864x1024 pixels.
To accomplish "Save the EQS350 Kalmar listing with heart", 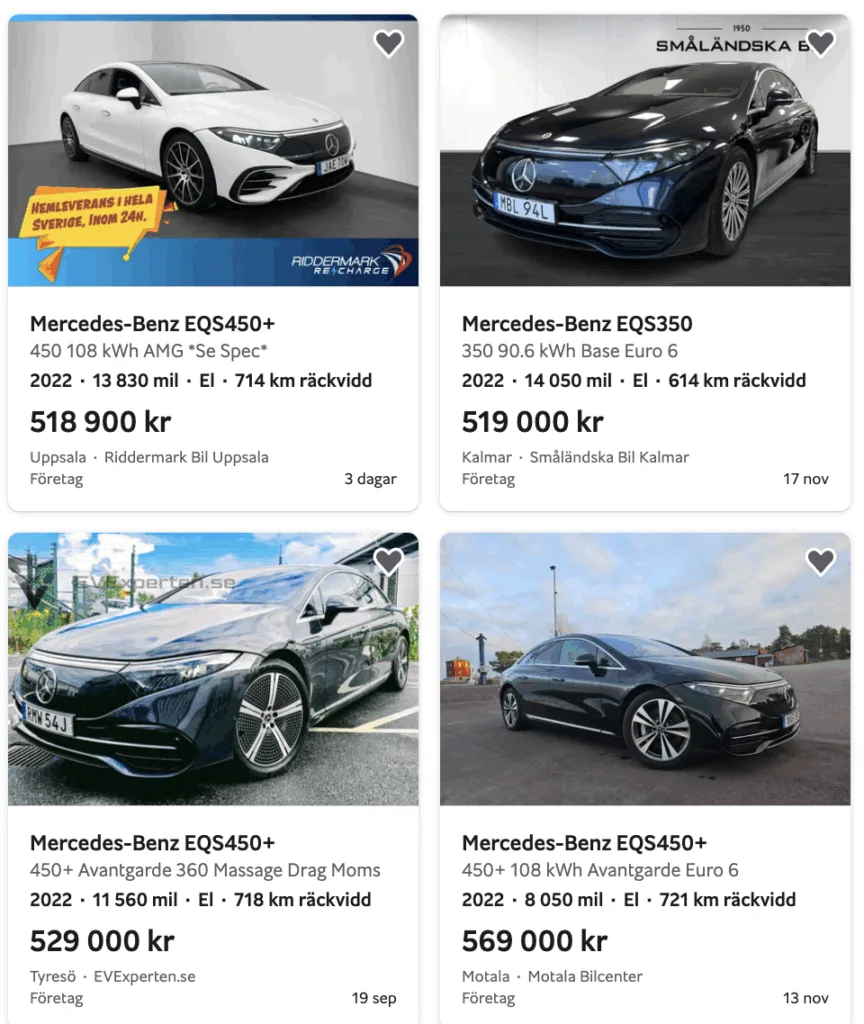I will 820,43.
